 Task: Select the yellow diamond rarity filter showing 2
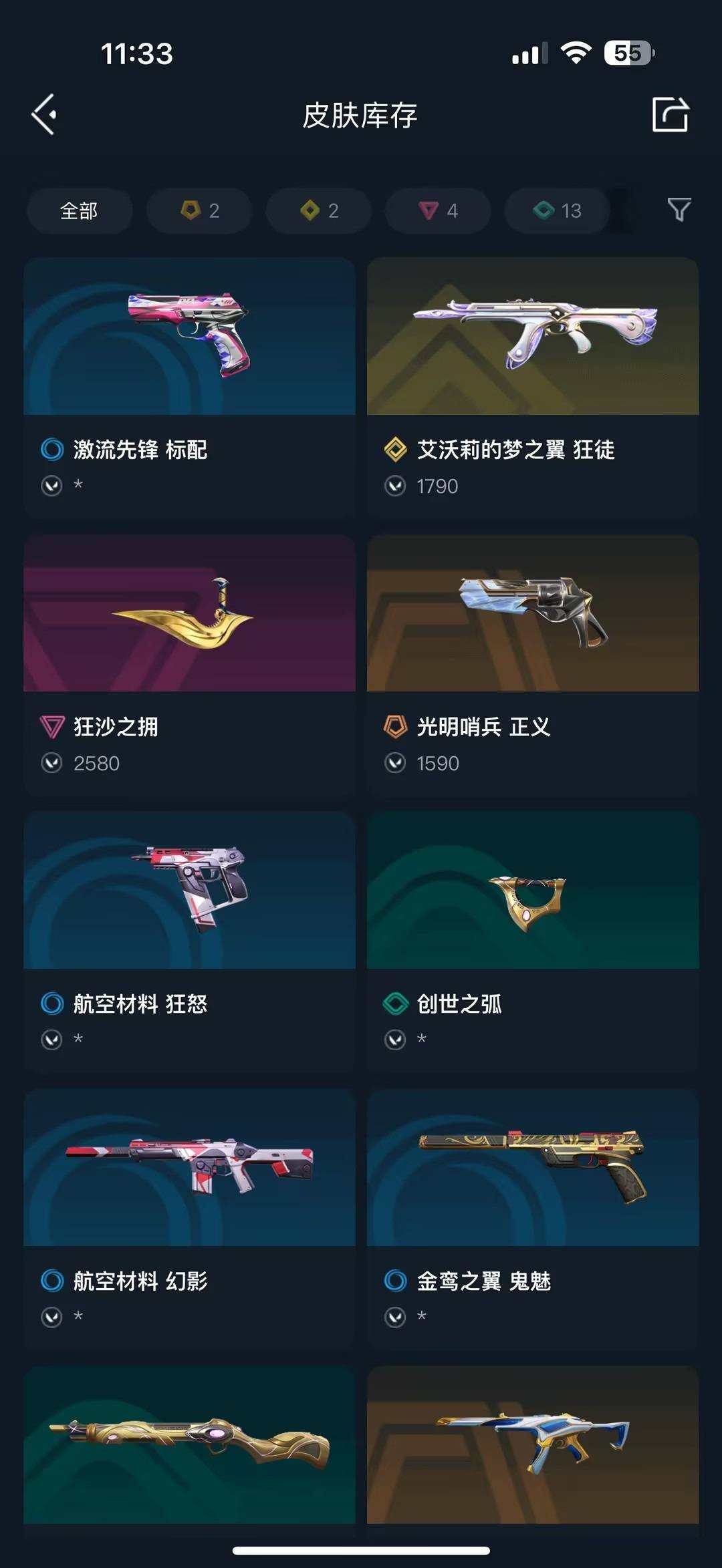318,211
